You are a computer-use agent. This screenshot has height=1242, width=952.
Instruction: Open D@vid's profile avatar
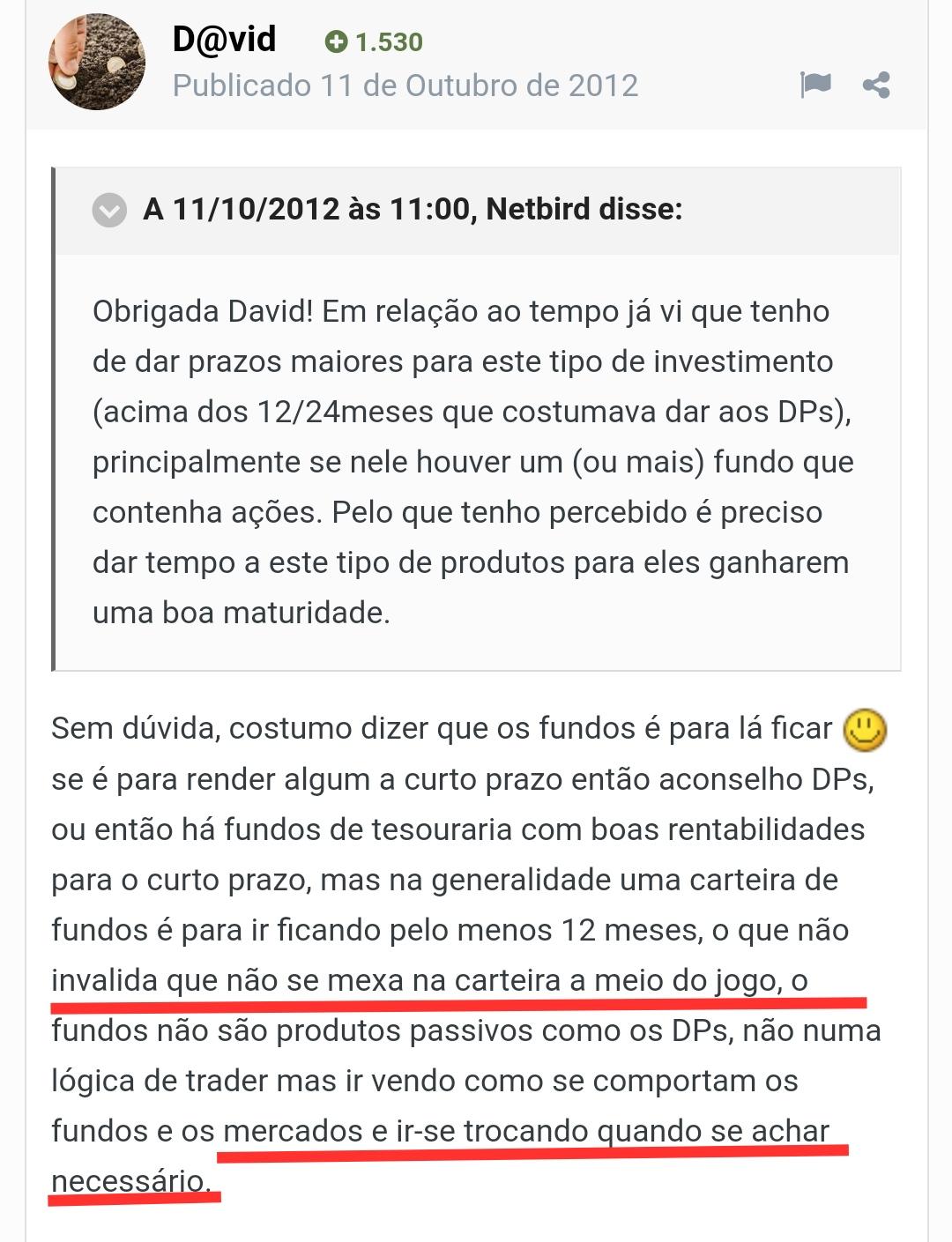[x=96, y=62]
